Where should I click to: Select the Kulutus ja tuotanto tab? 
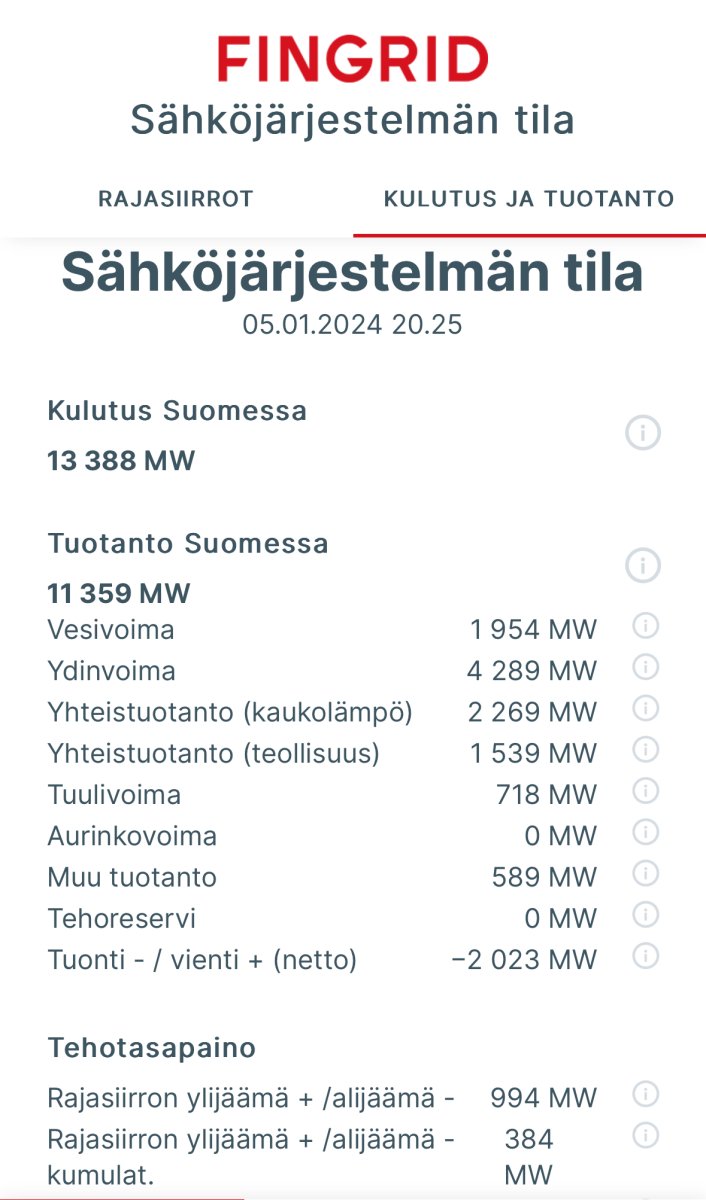click(x=529, y=198)
